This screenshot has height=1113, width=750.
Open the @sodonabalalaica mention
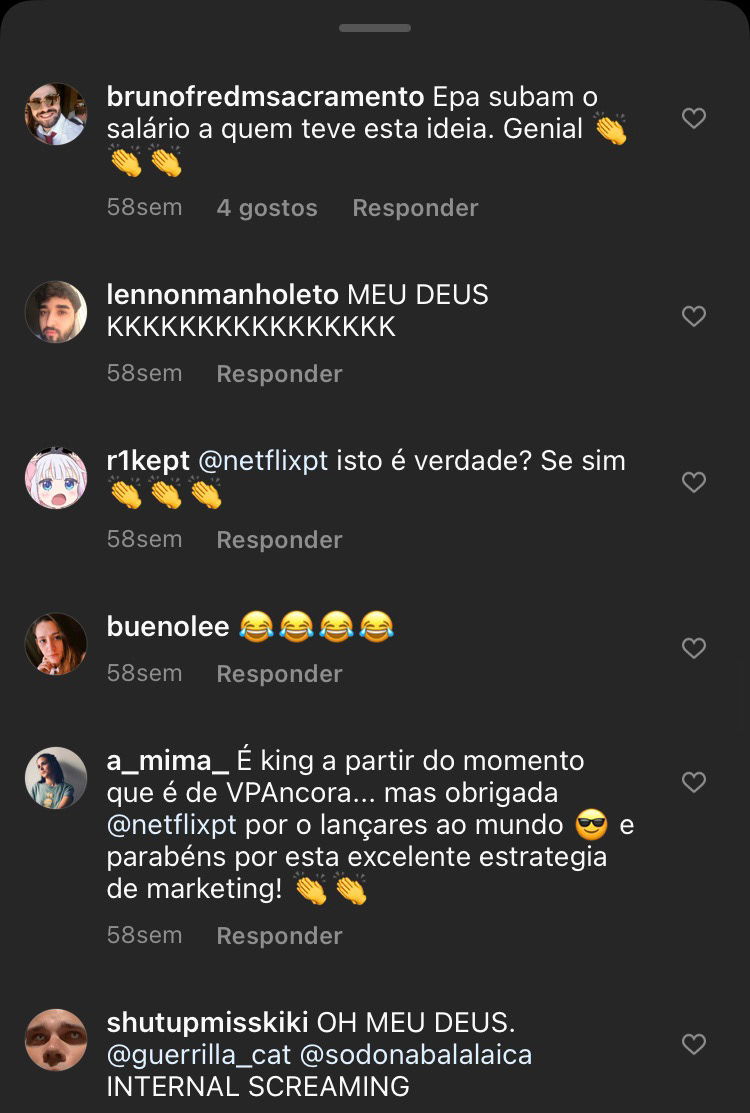click(x=412, y=1055)
